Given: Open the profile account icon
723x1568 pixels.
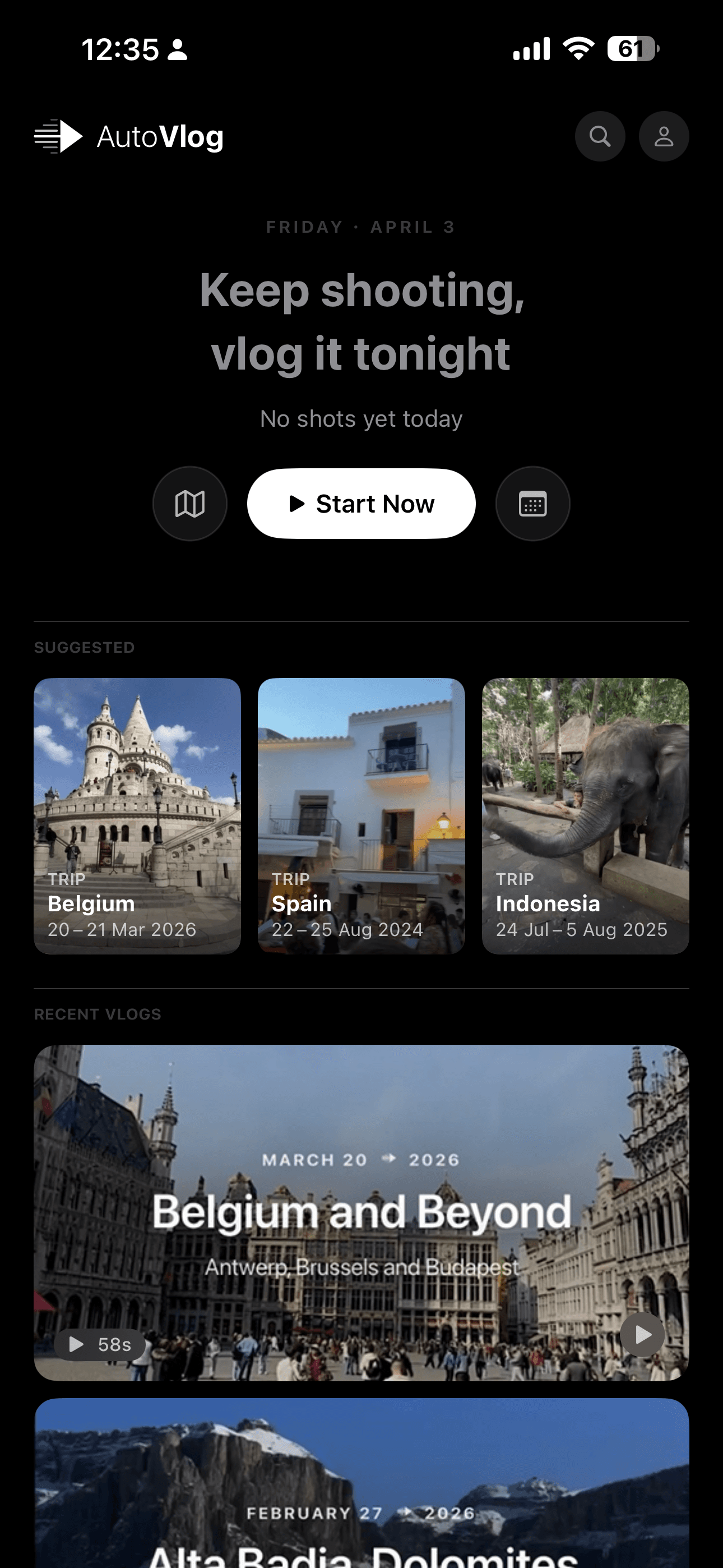Looking at the screenshot, I should coord(664,136).
